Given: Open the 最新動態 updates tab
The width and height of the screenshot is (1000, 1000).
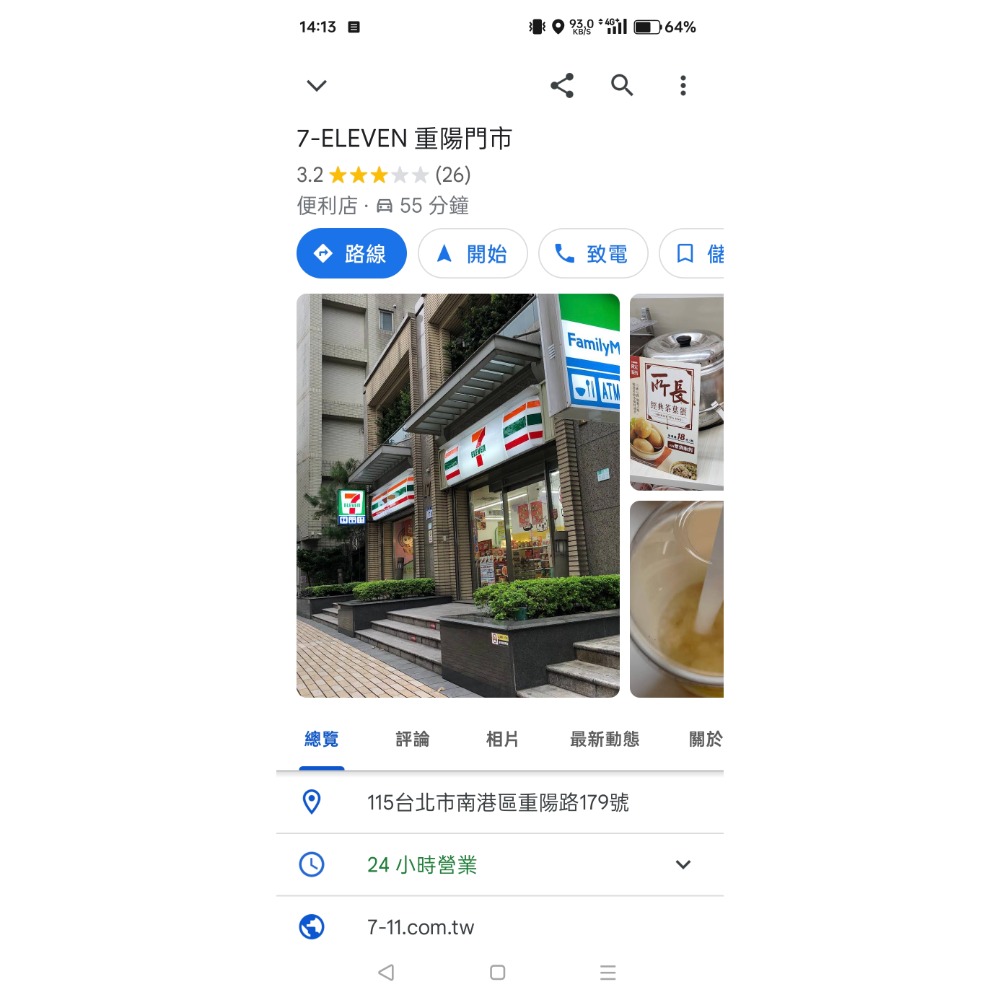Looking at the screenshot, I should click(x=604, y=740).
